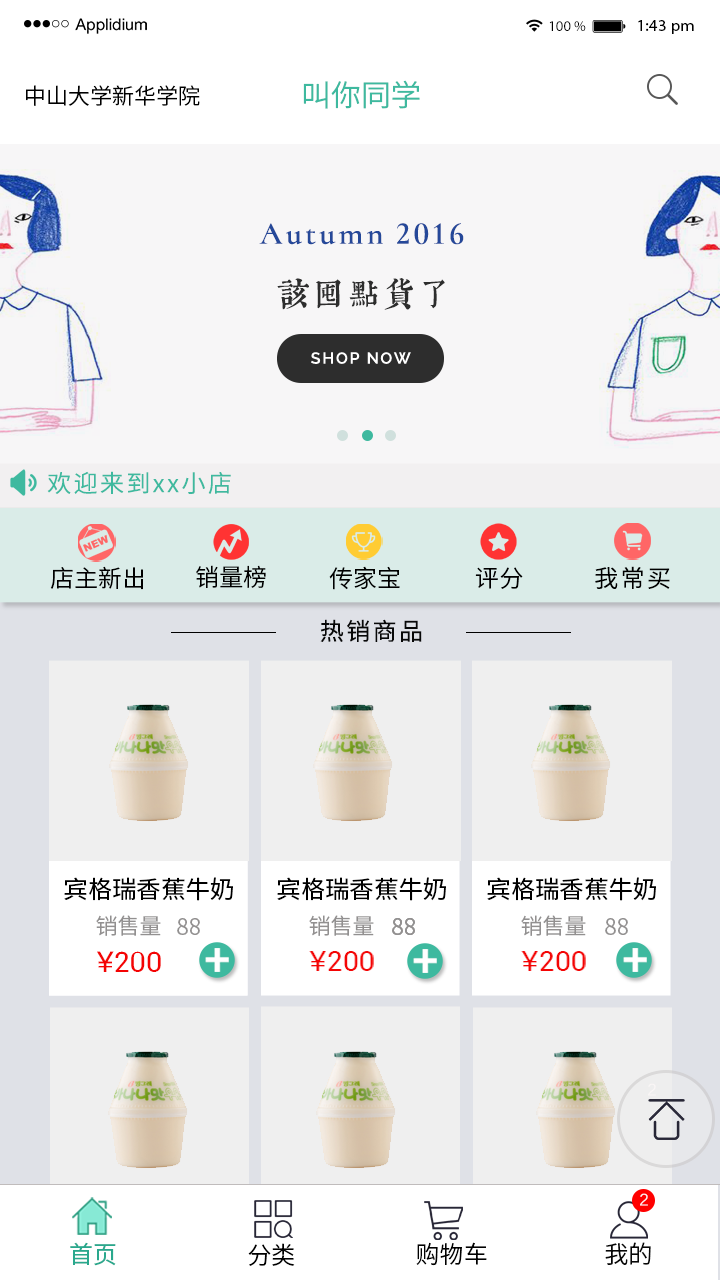Viewport: 720px width, 1280px height.
Task: Click the 我常买 shopping cart icon
Action: [632, 543]
